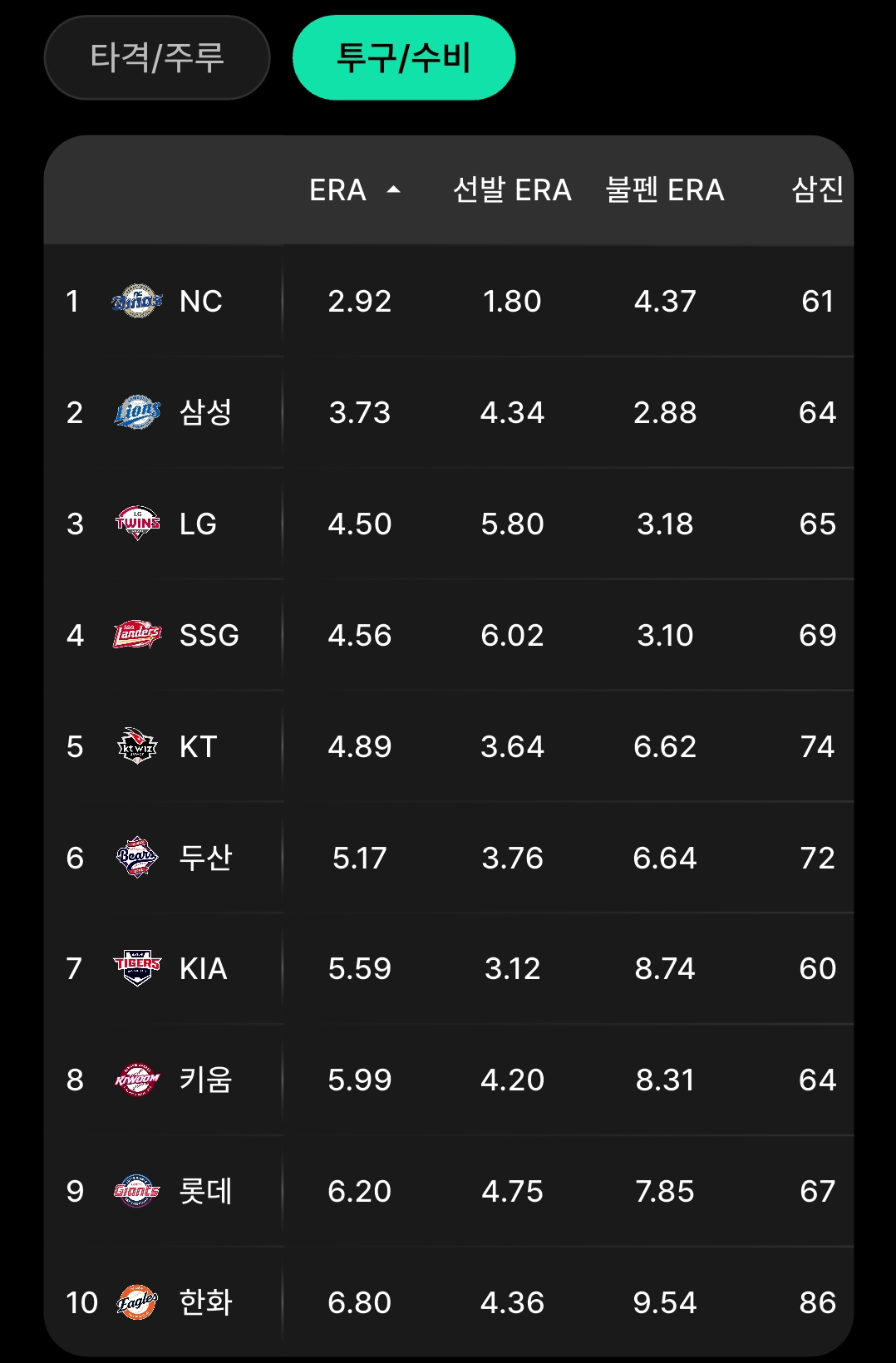Open the NC team row
896x1363 pixels.
click(200, 302)
